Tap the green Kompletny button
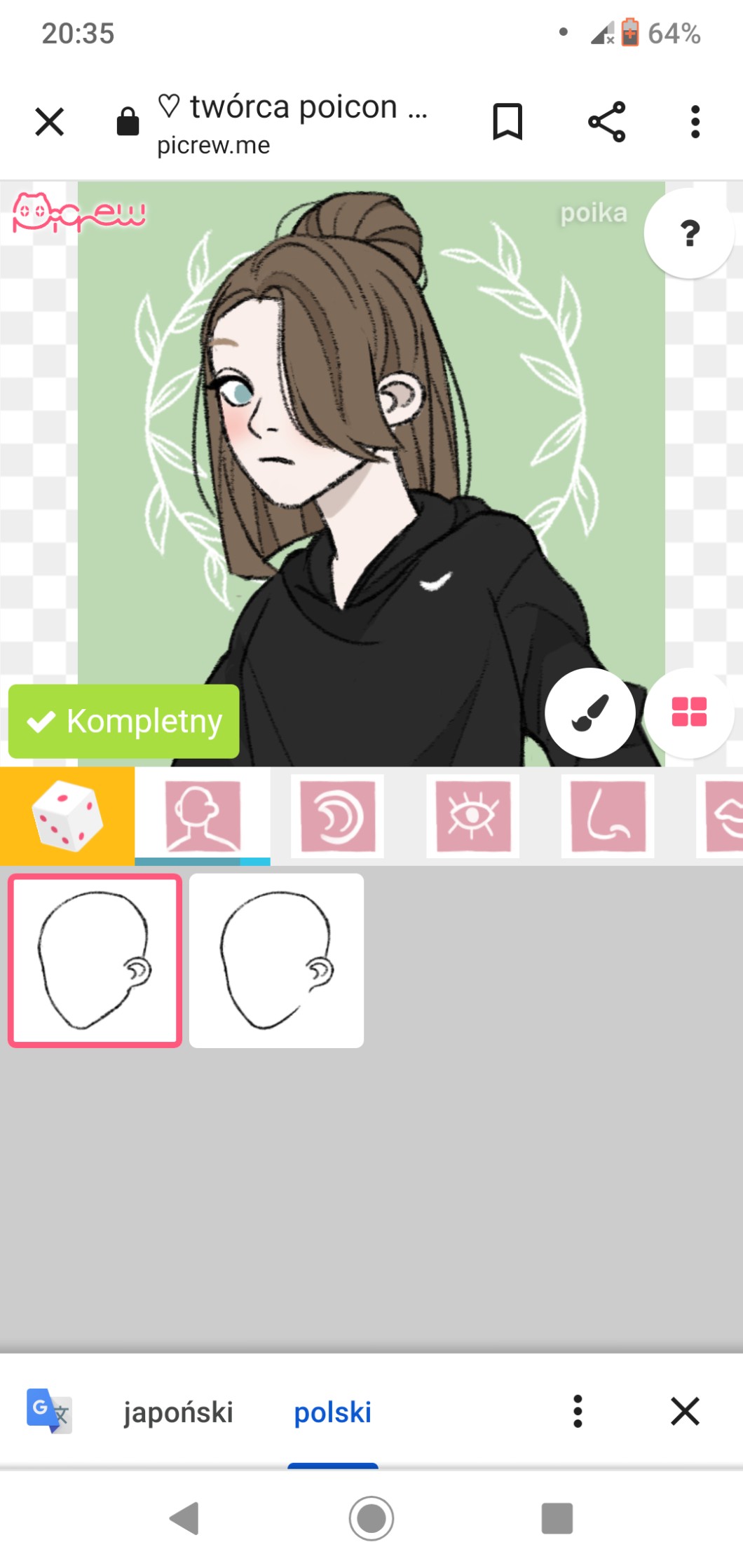Viewport: 743px width, 1568px height. [x=124, y=721]
